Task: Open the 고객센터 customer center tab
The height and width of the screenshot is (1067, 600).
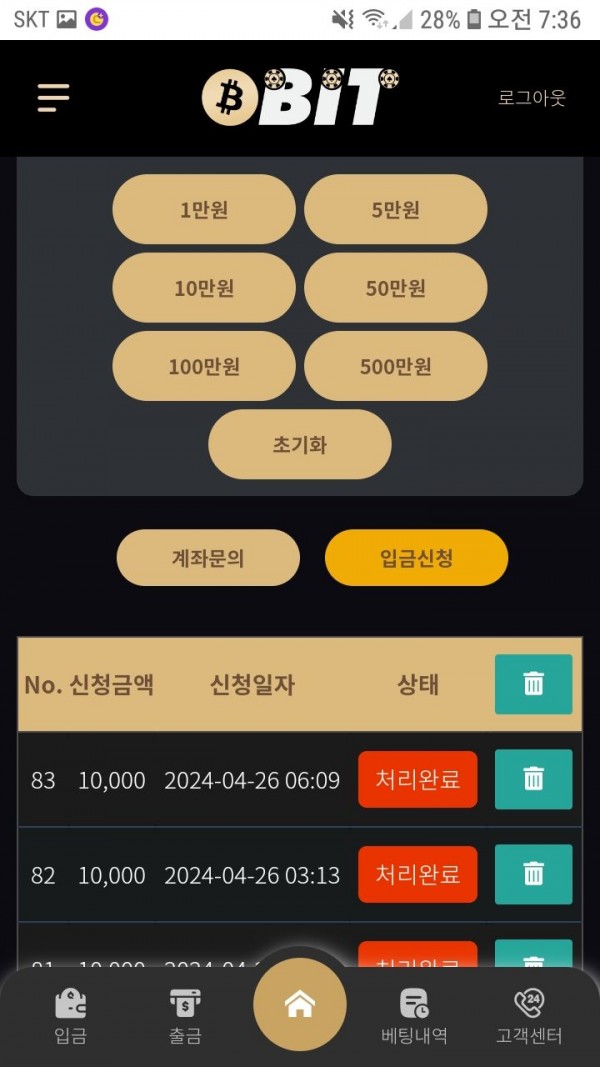Action: tap(529, 1015)
